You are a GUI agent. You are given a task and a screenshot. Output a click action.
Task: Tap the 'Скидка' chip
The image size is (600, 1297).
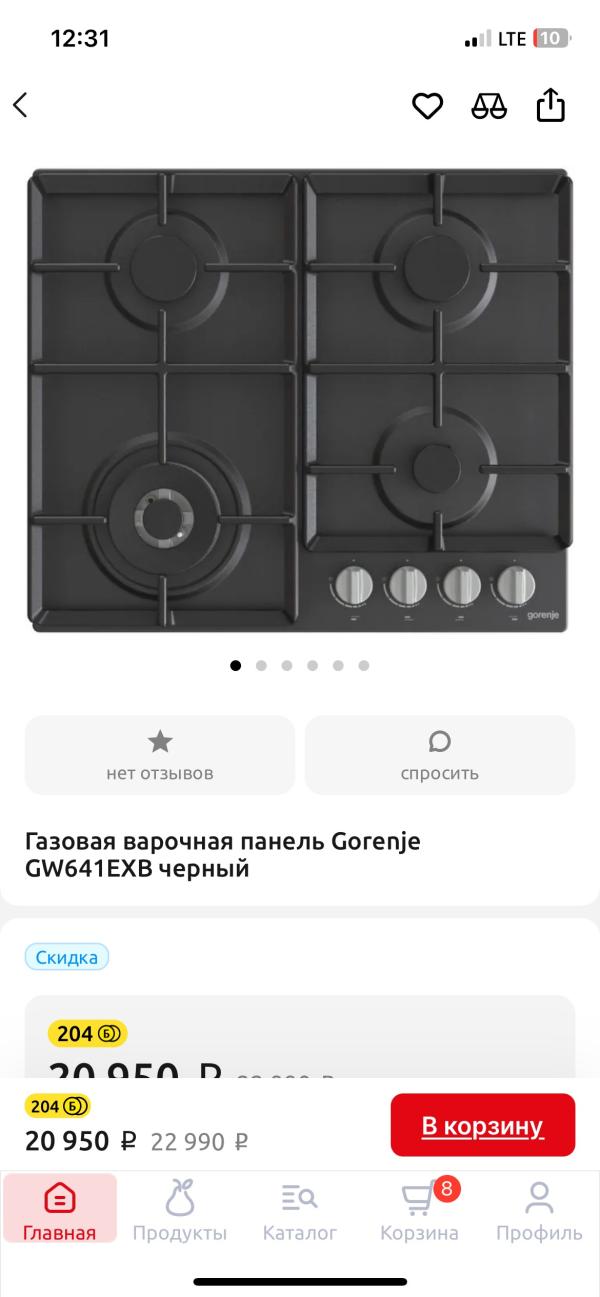click(x=67, y=957)
